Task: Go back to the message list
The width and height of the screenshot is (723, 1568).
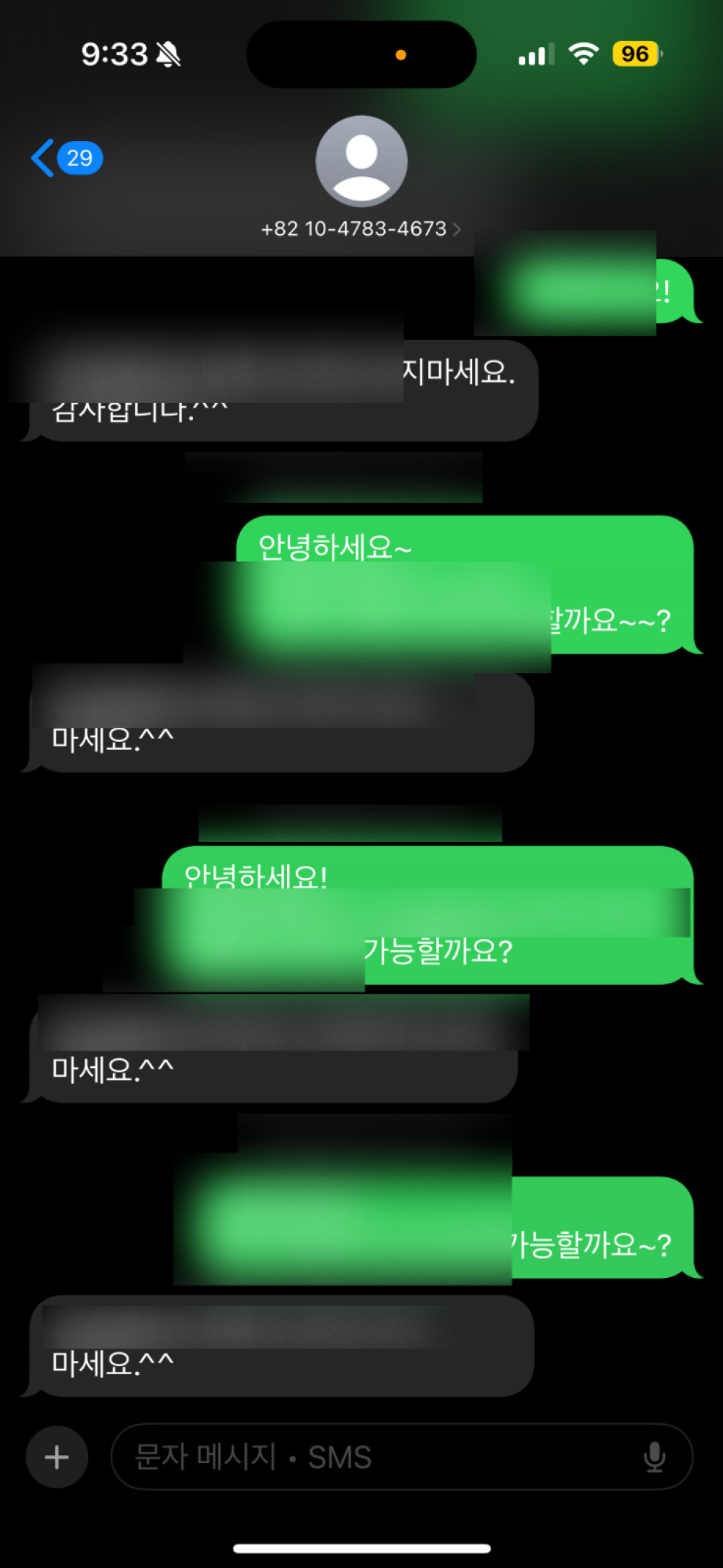Action: (x=64, y=158)
